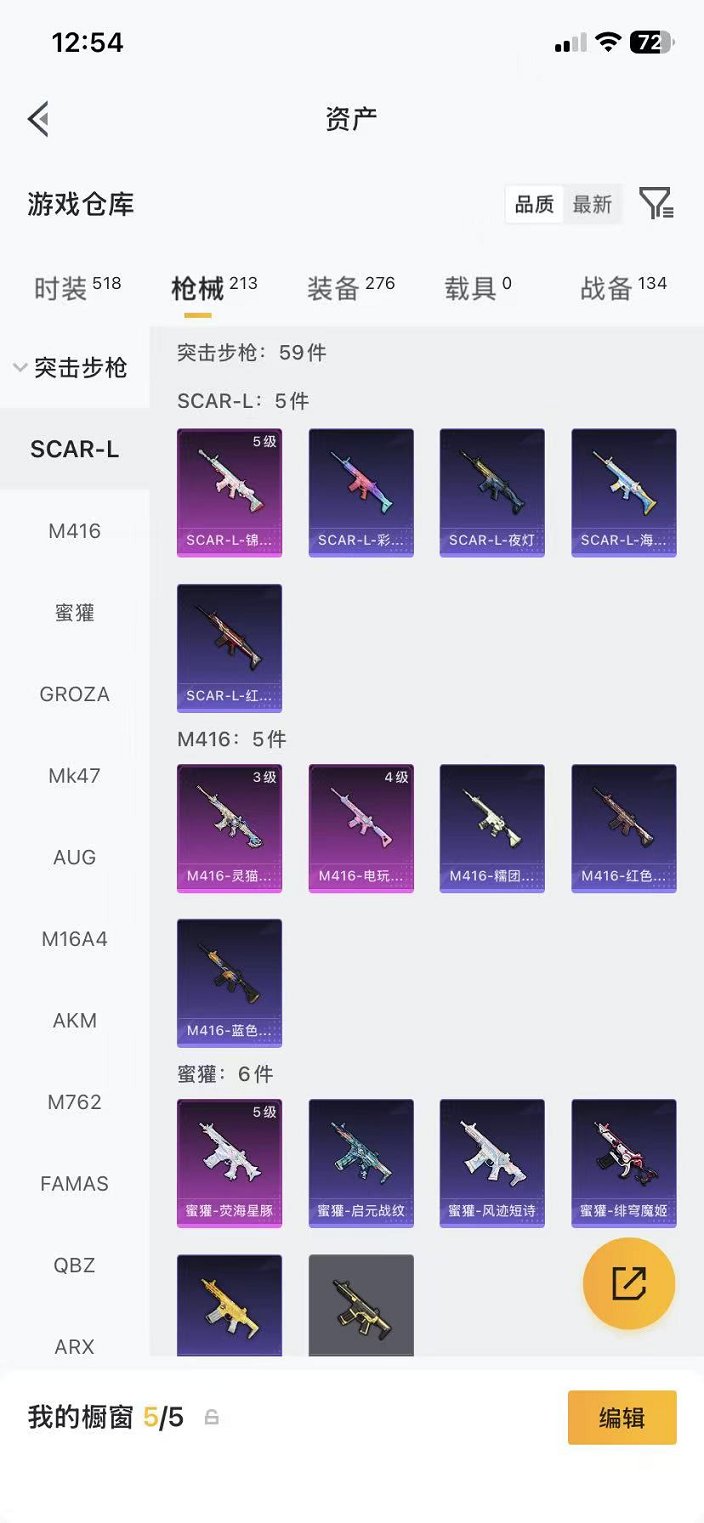
Task: Open the SCAR-L-夜灯 skin
Action: tap(492, 492)
